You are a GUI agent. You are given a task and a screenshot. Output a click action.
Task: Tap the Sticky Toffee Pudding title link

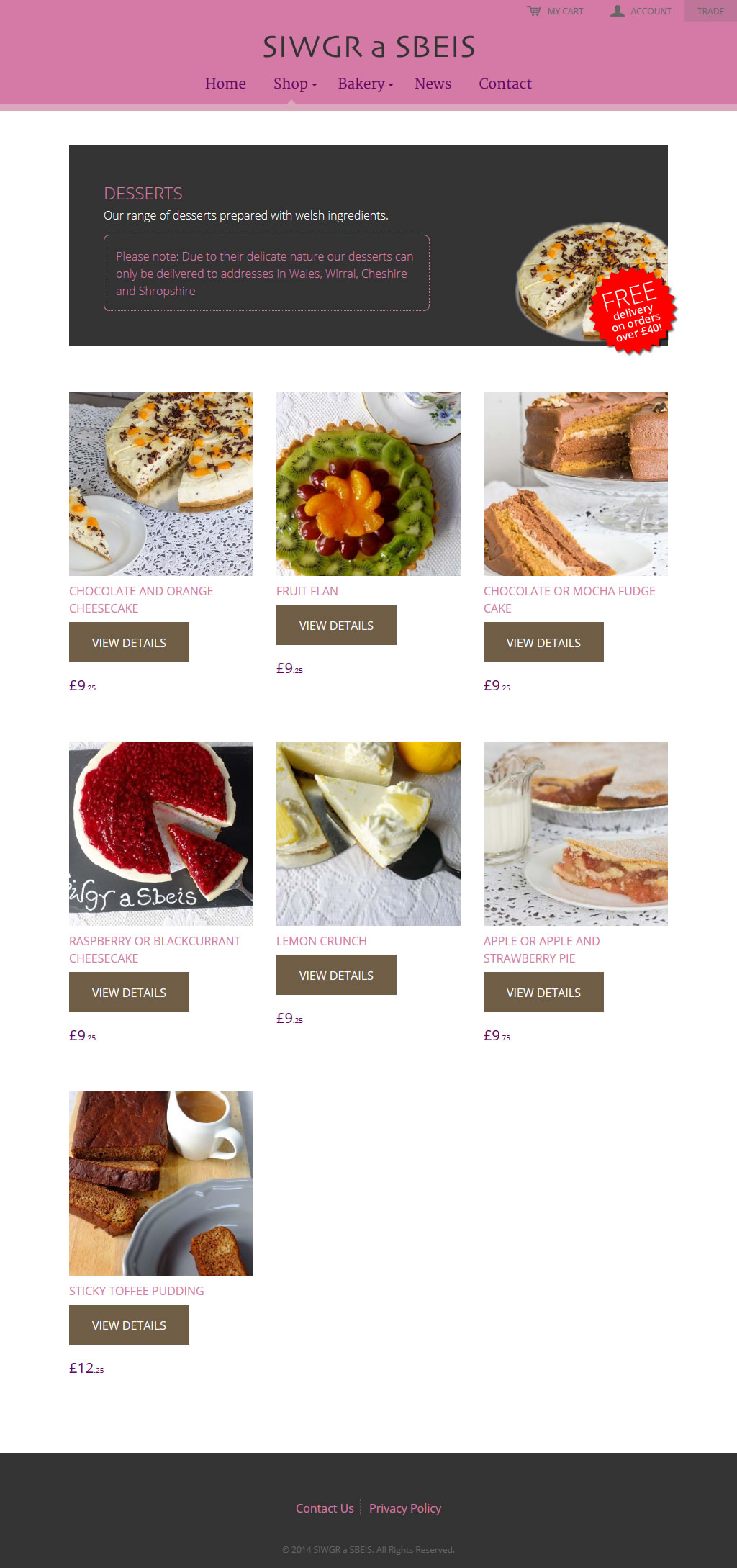tap(136, 1291)
